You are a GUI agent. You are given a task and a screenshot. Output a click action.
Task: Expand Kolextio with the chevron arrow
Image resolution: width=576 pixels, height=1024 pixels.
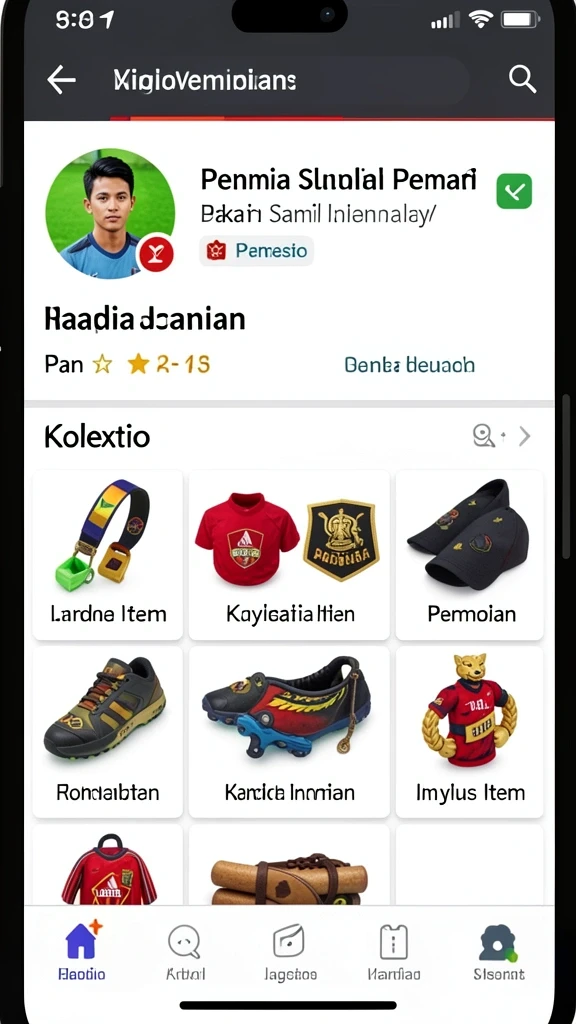pyautogui.click(x=524, y=436)
